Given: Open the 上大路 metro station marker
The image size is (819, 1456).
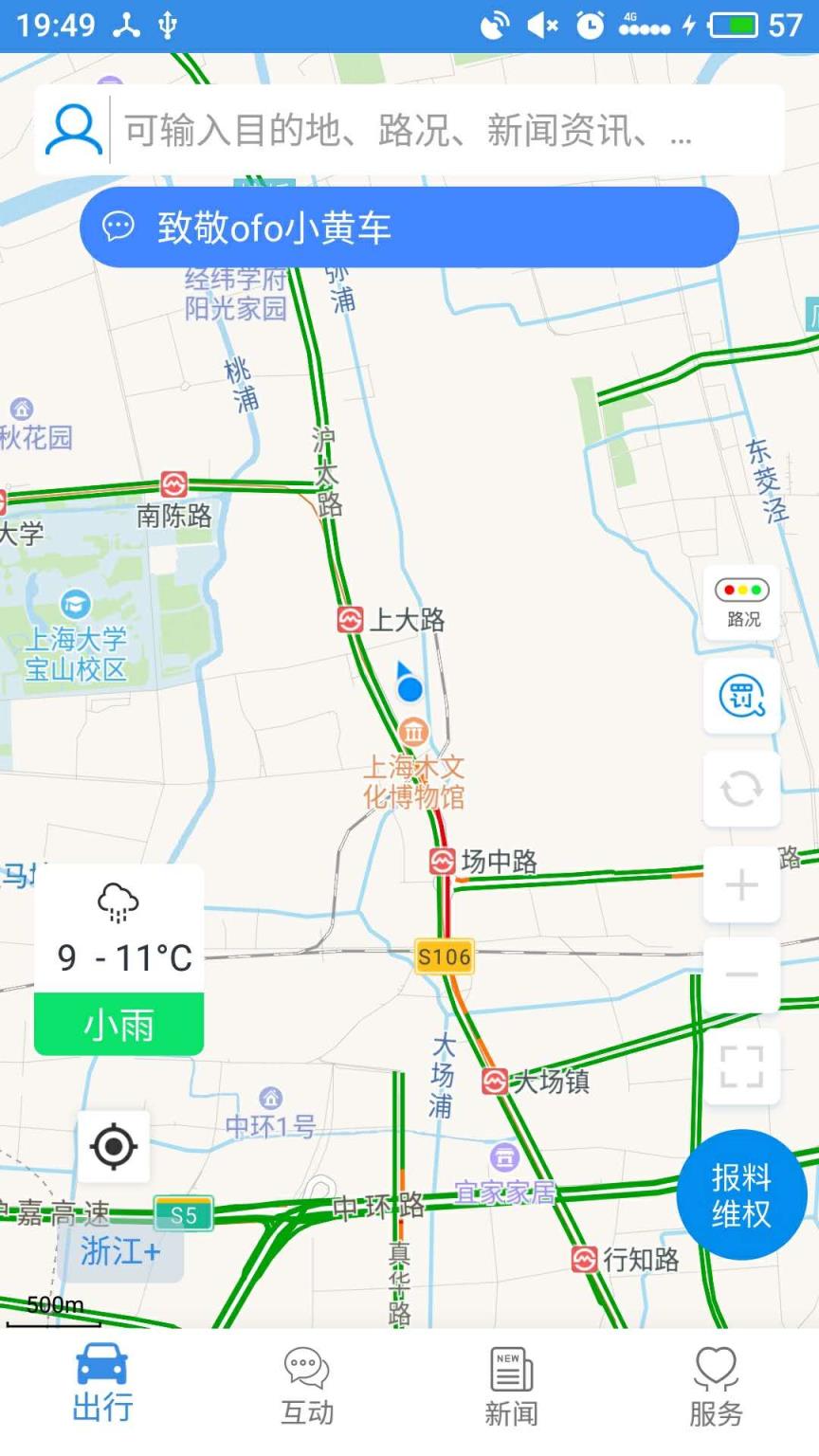Looking at the screenshot, I should pos(352,621).
